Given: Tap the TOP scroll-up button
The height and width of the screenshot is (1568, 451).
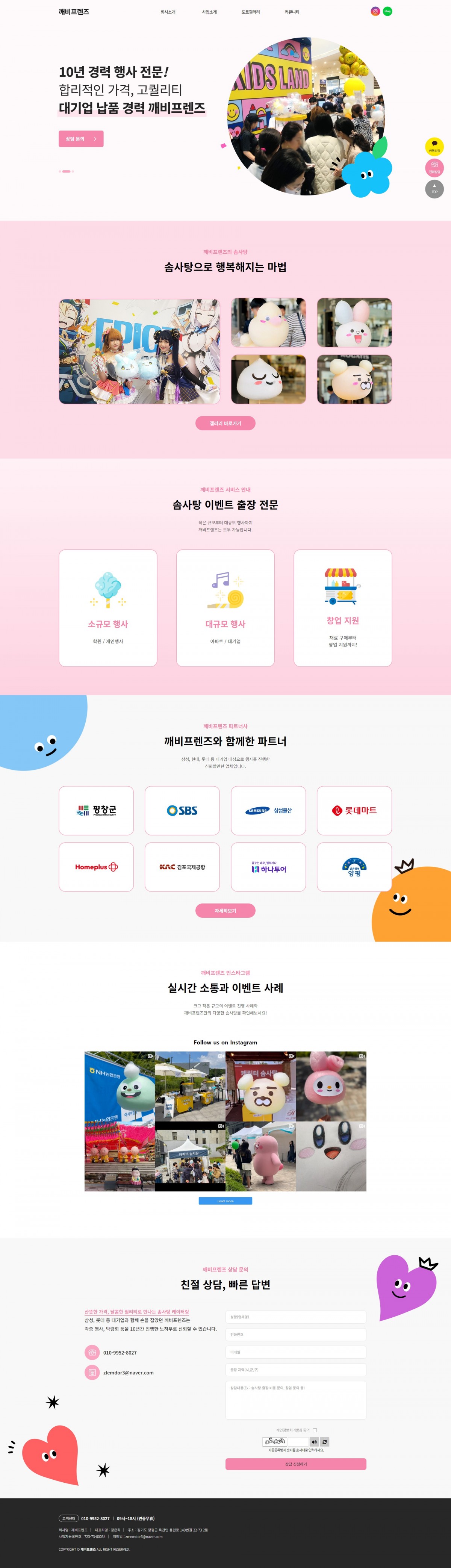Looking at the screenshot, I should (x=434, y=189).
